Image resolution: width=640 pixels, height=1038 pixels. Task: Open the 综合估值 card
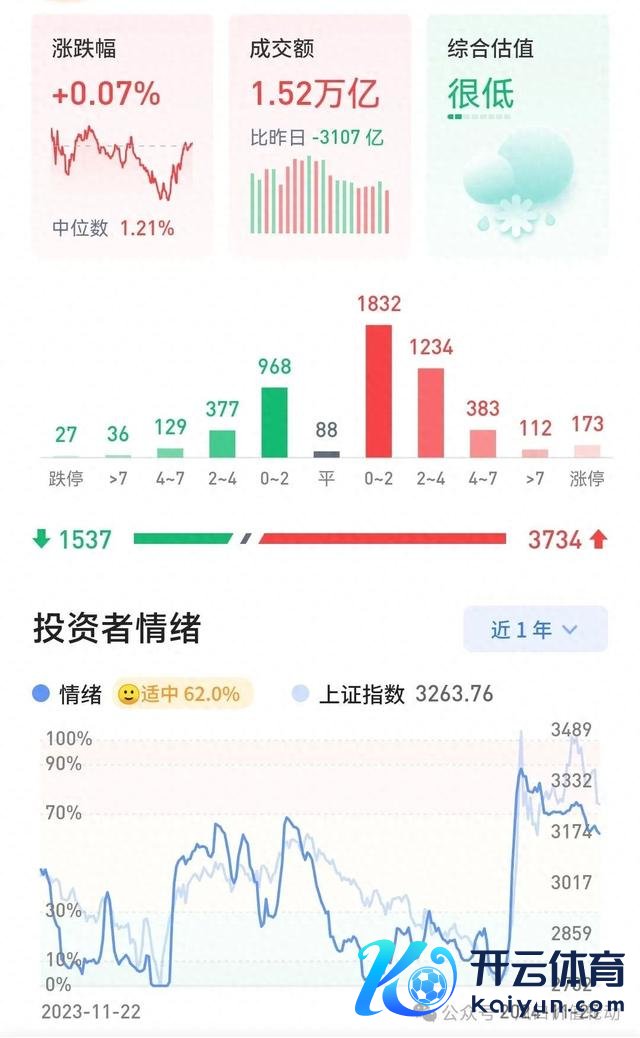point(517,137)
